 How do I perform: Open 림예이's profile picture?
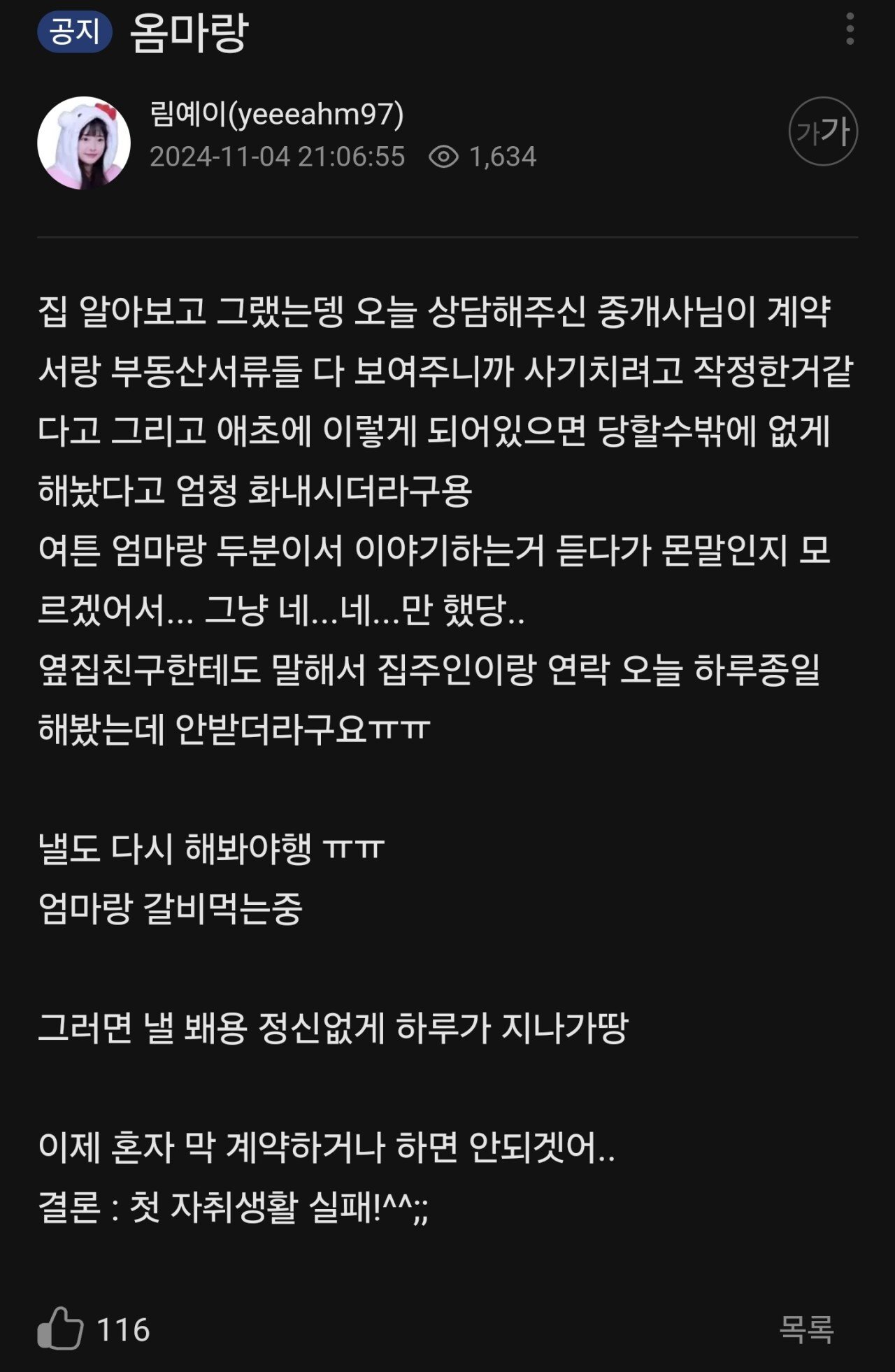coord(84,143)
